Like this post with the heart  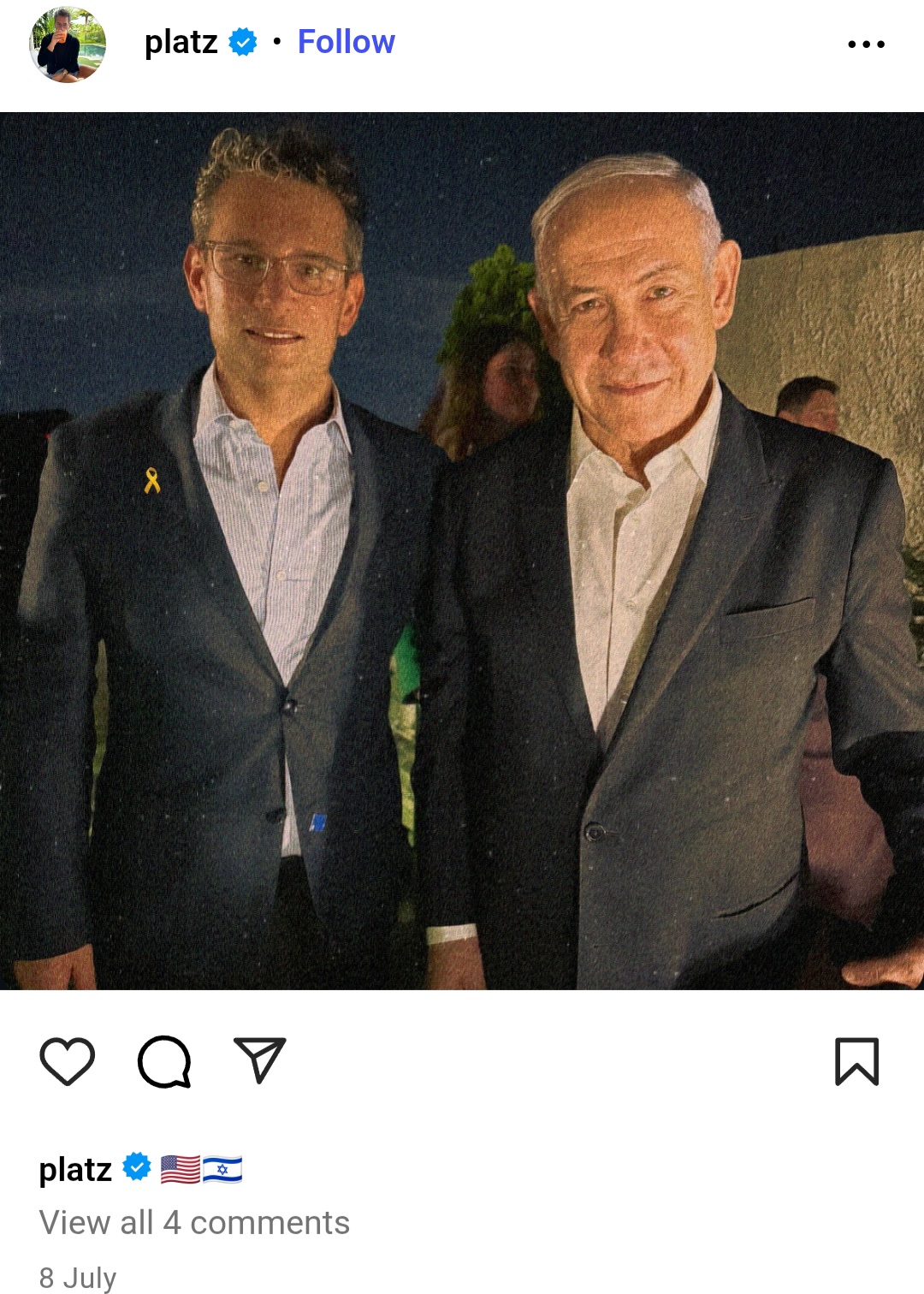68,1061
